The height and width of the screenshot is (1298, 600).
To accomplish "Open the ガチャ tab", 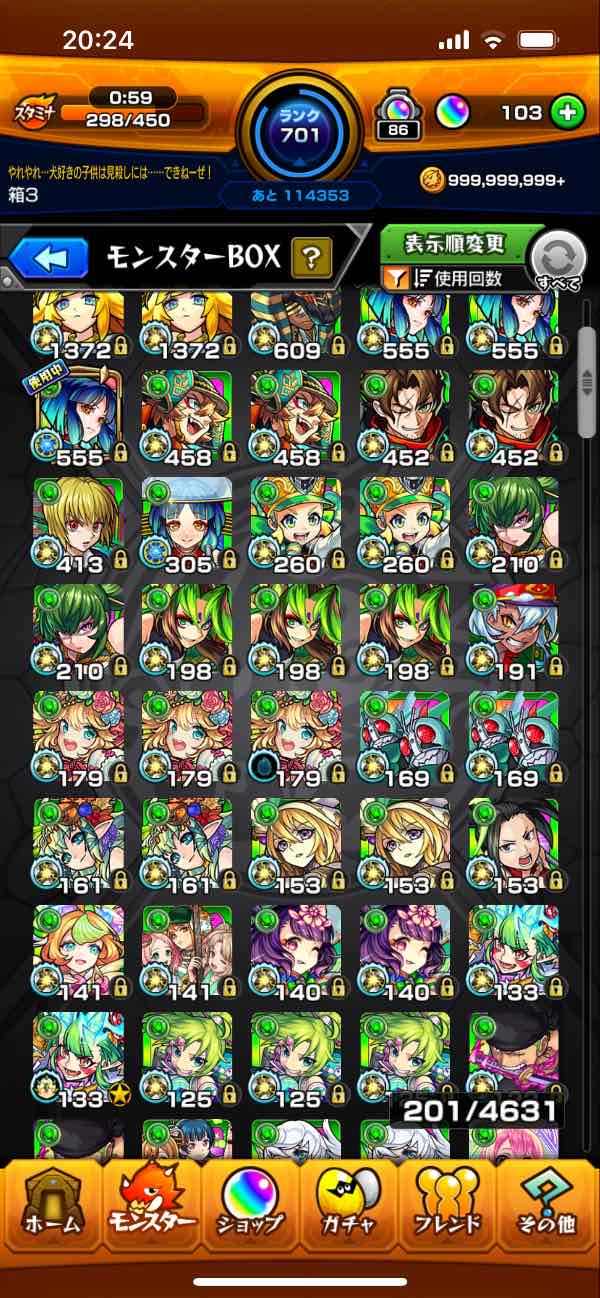I will click(350, 1210).
